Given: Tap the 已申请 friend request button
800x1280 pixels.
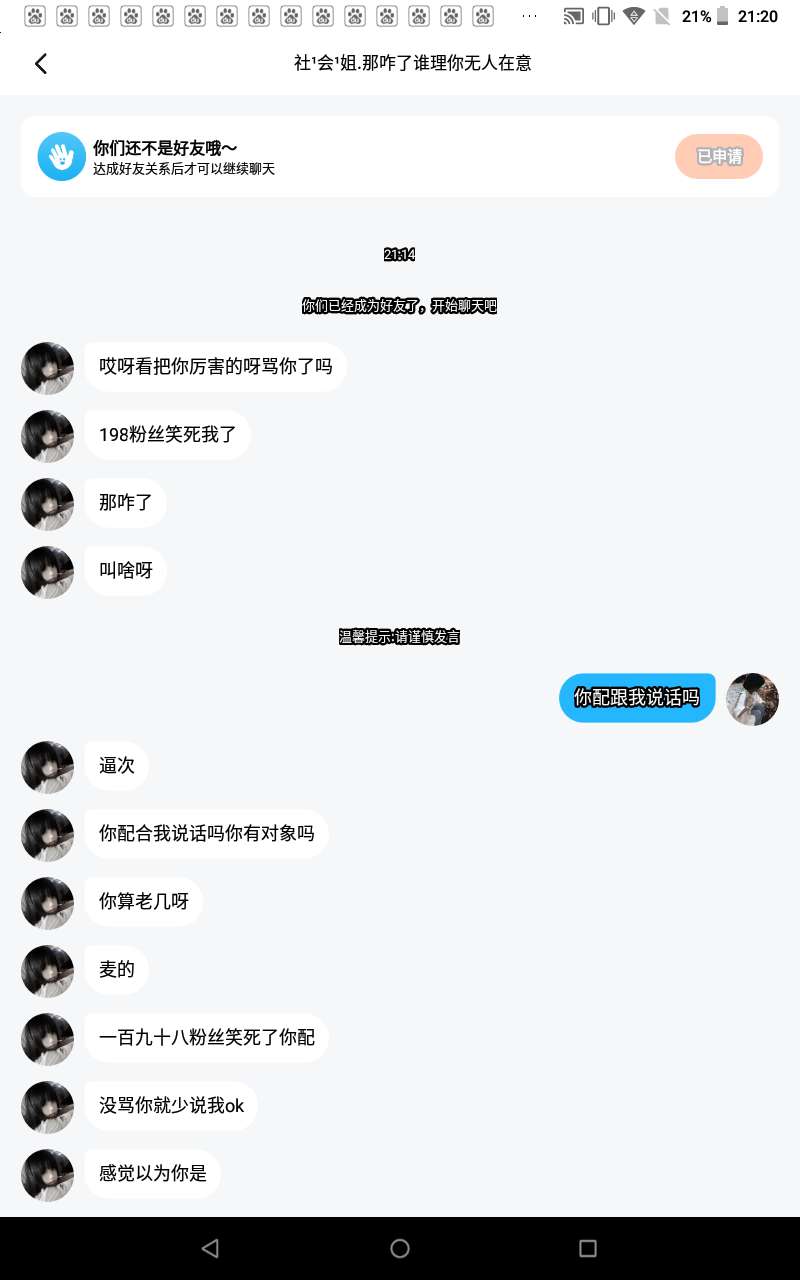Looking at the screenshot, I should (x=718, y=157).
